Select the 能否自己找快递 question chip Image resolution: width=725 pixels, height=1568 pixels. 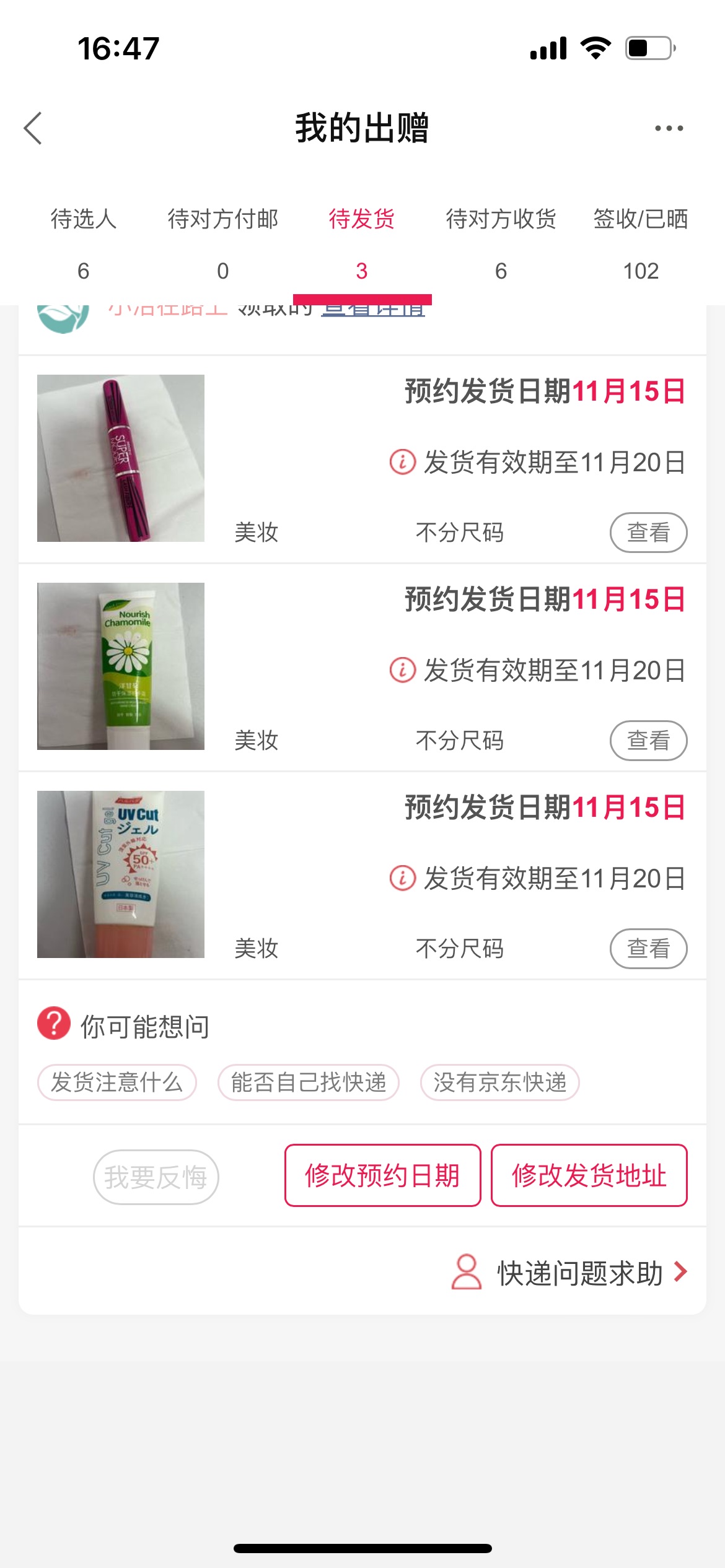coord(309,1082)
